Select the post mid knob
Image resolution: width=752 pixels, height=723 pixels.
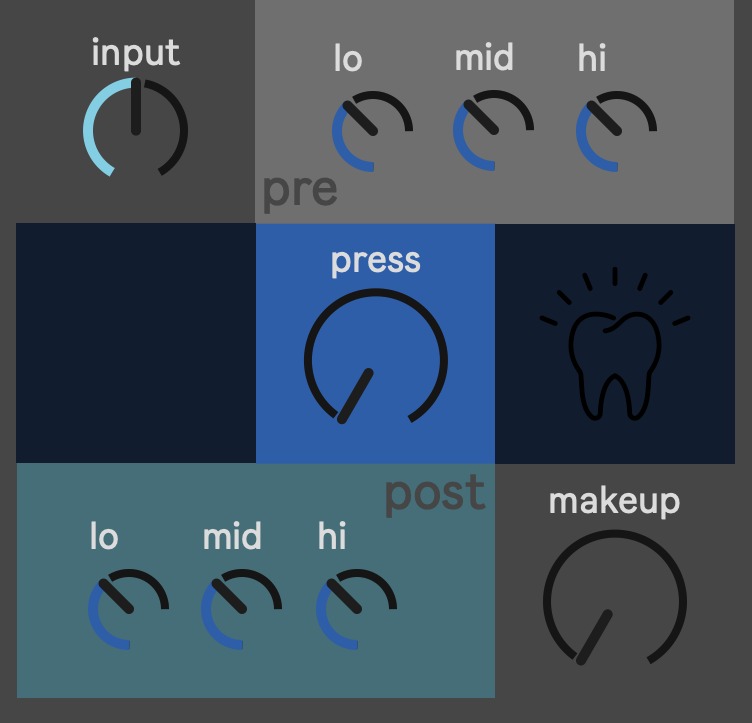click(x=241, y=609)
